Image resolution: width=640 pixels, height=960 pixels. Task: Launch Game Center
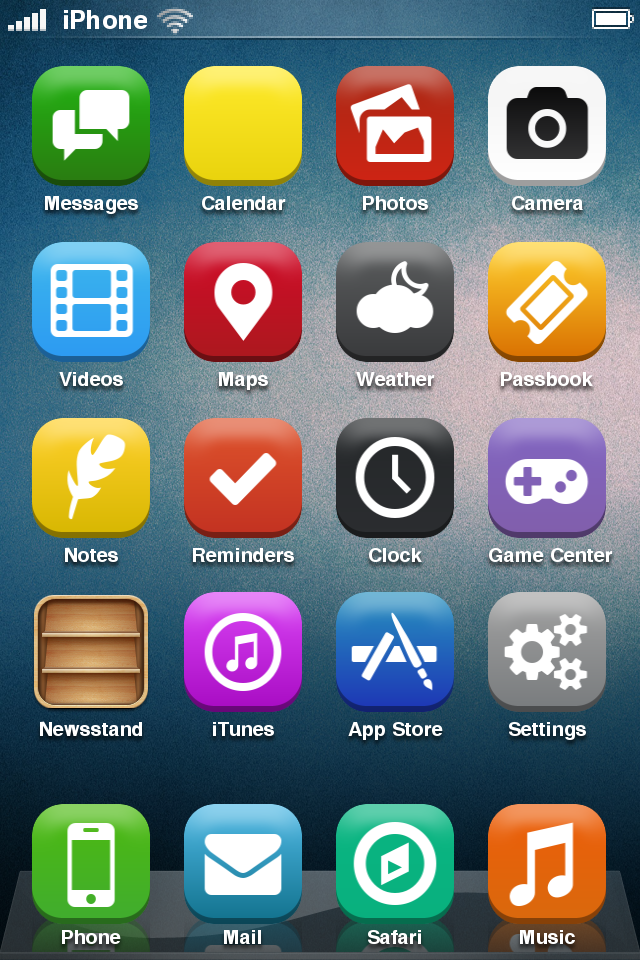click(x=547, y=478)
